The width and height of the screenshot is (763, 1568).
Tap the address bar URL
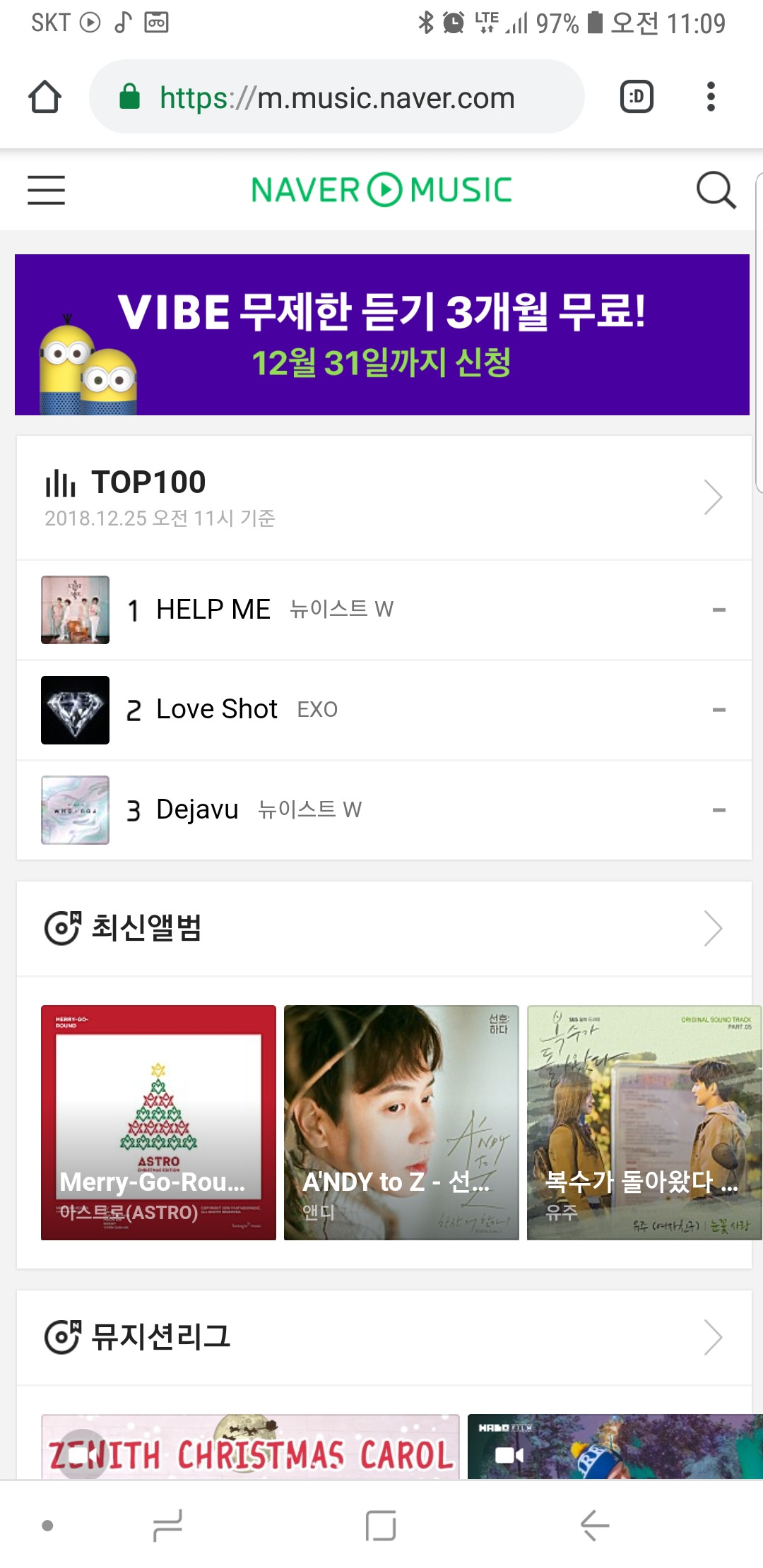[337, 97]
